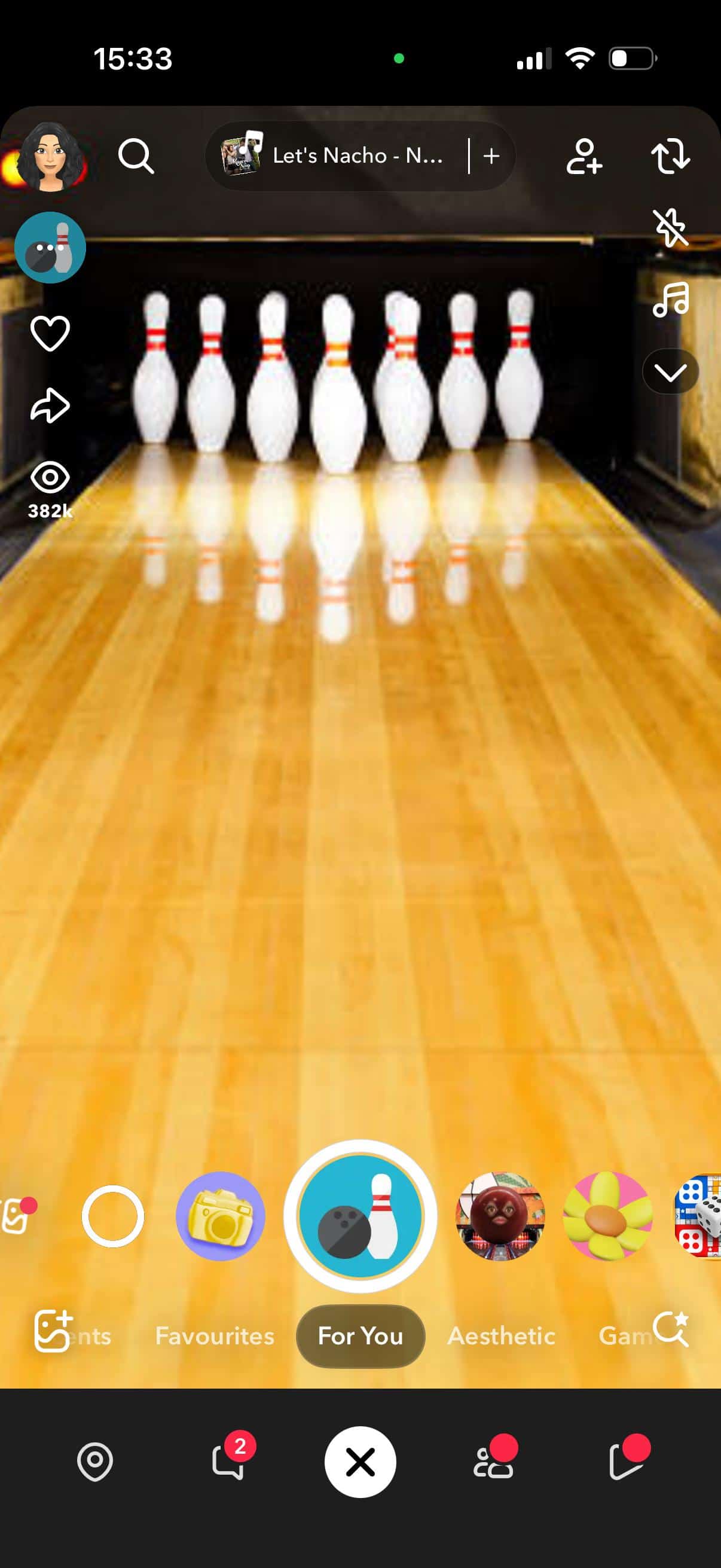Flip to the front camera
This screenshot has height=1568, width=721.
(x=671, y=156)
